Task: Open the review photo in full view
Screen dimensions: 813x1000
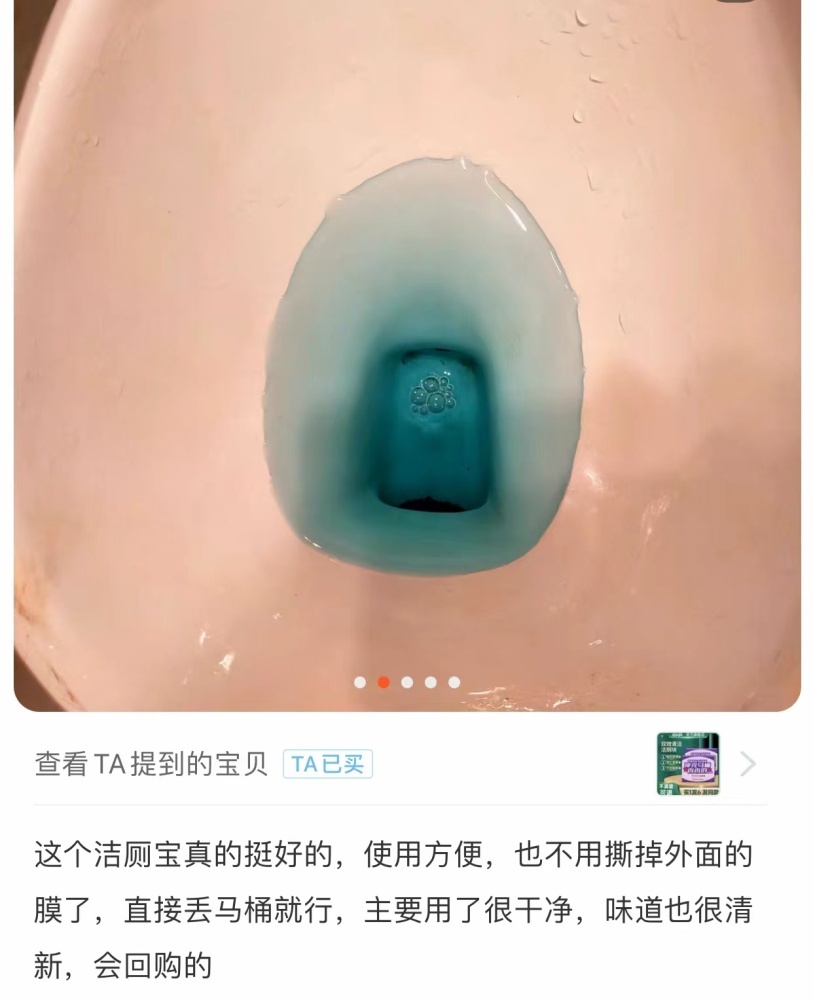Action: pos(406,350)
